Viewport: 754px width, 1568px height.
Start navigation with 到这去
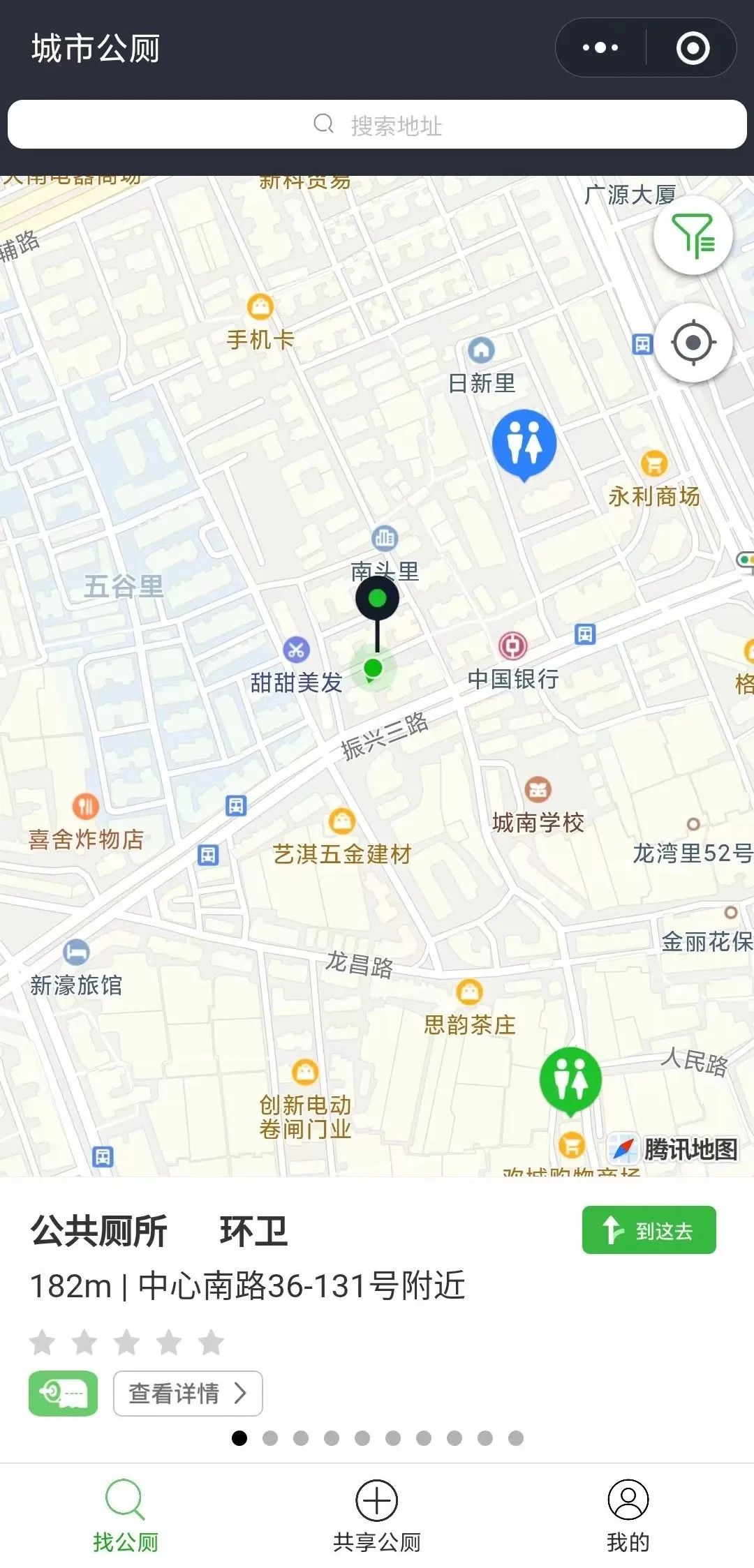click(649, 1230)
